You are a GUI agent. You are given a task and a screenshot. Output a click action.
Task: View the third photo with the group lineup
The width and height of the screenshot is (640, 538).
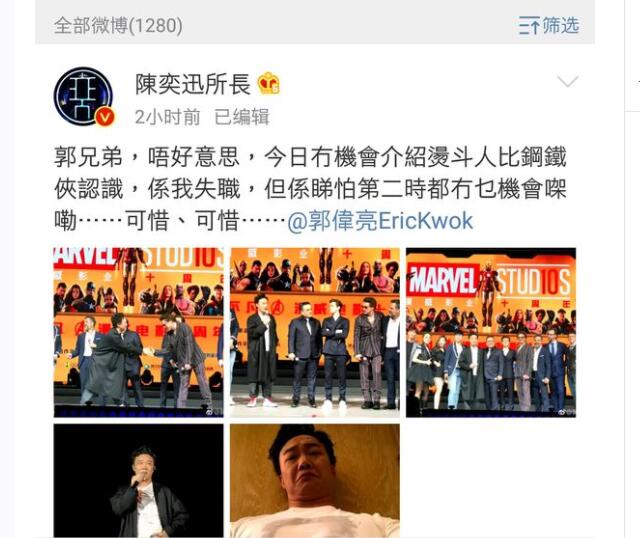point(490,331)
